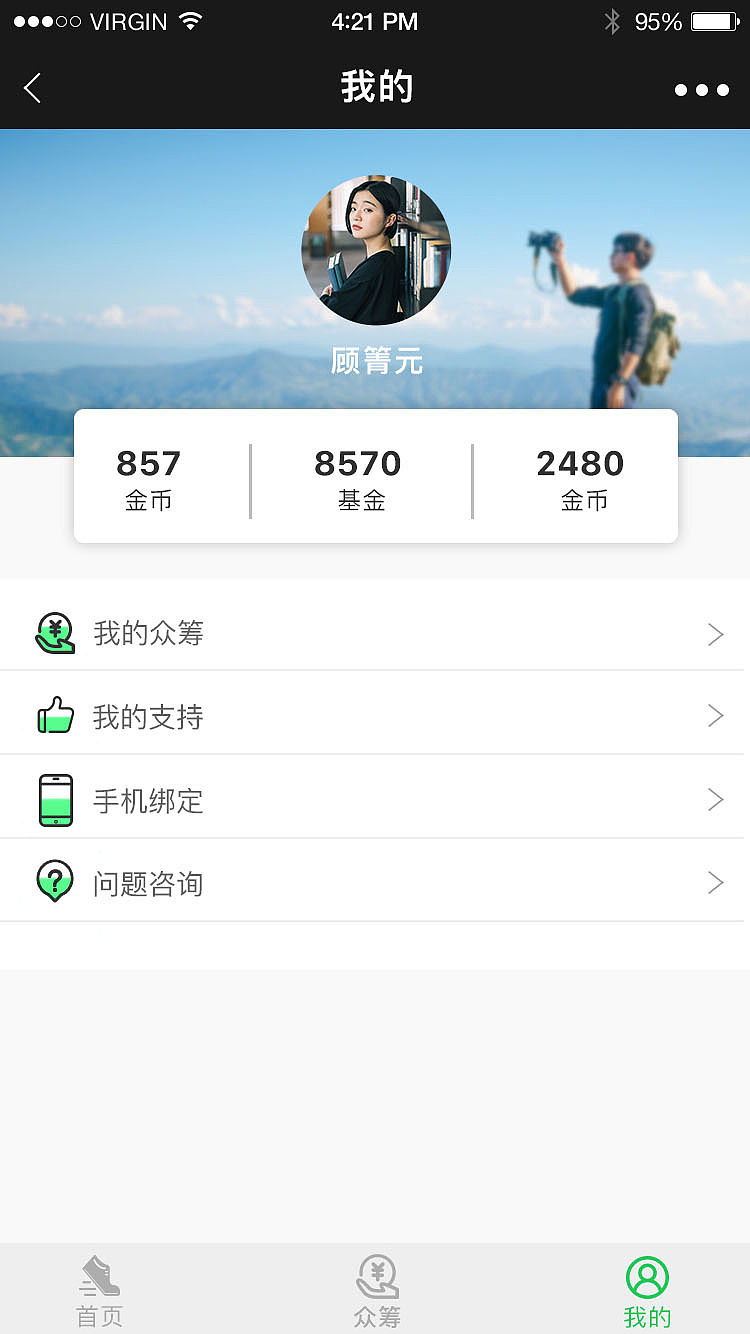Switch to the 首页 tab
This screenshot has width=750, height=1334.
tap(99, 1290)
